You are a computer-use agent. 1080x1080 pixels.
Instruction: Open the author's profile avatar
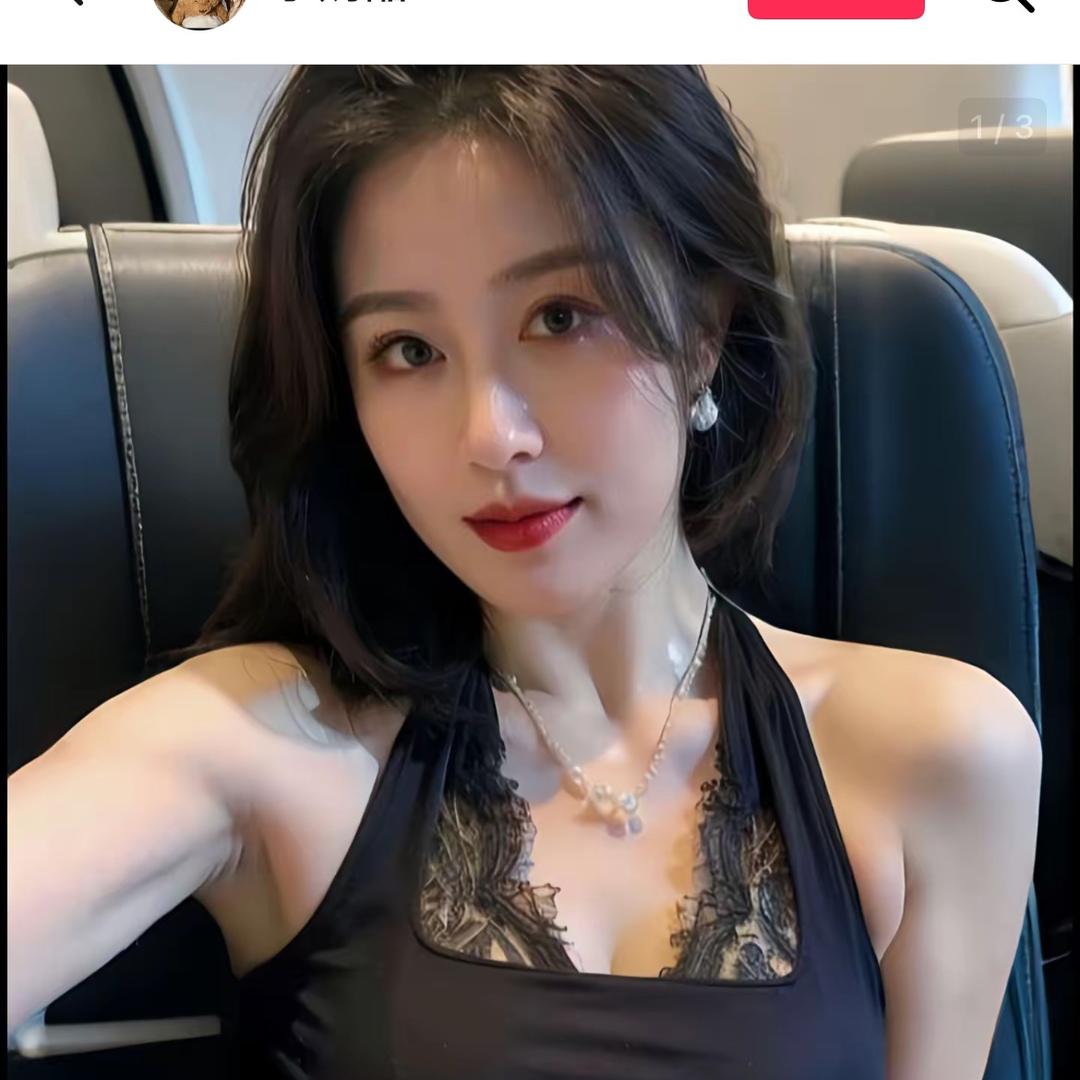pyautogui.click(x=200, y=8)
